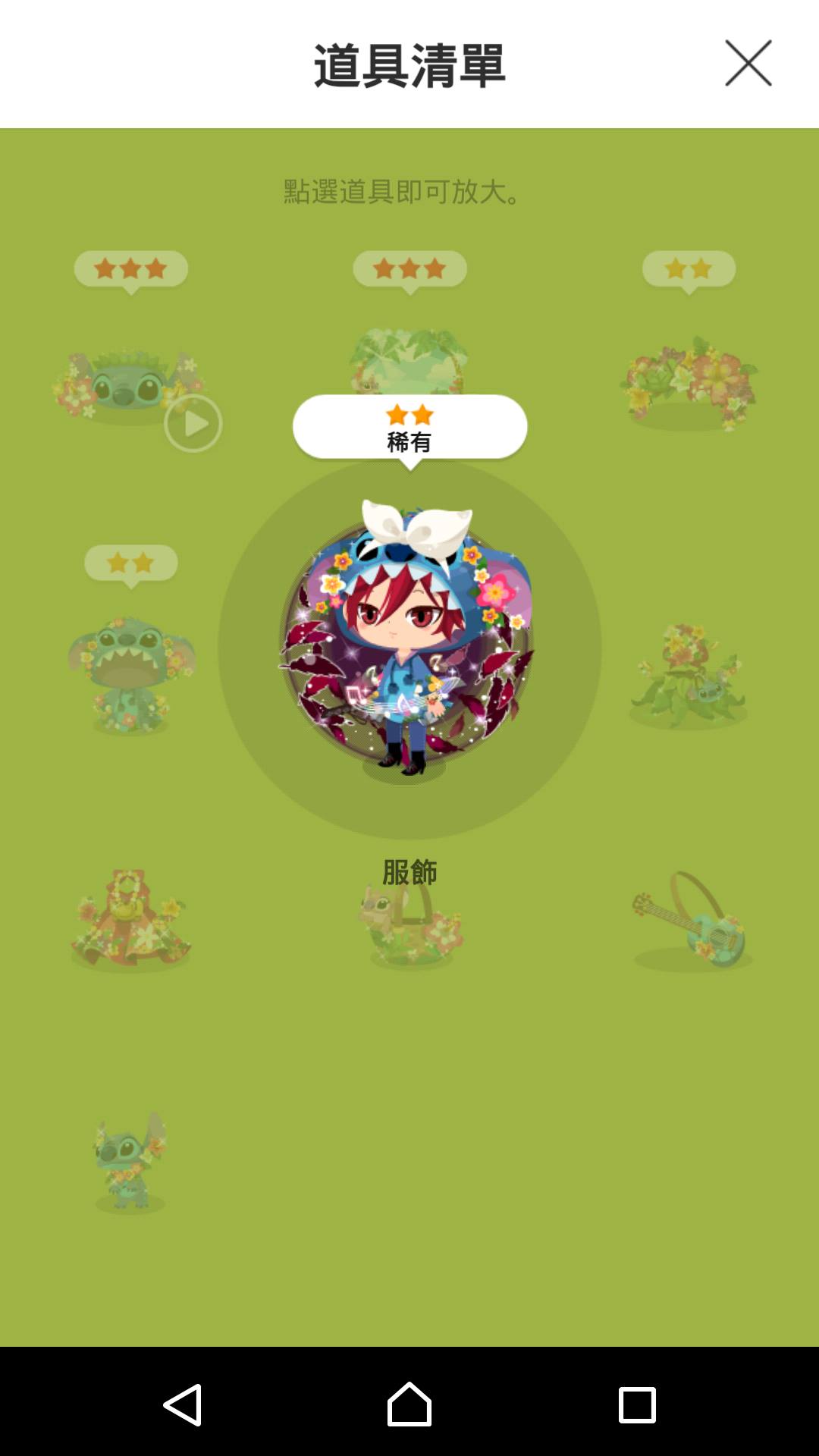
Task: Play the Stitch flower hat animation preview
Action: coord(193,423)
